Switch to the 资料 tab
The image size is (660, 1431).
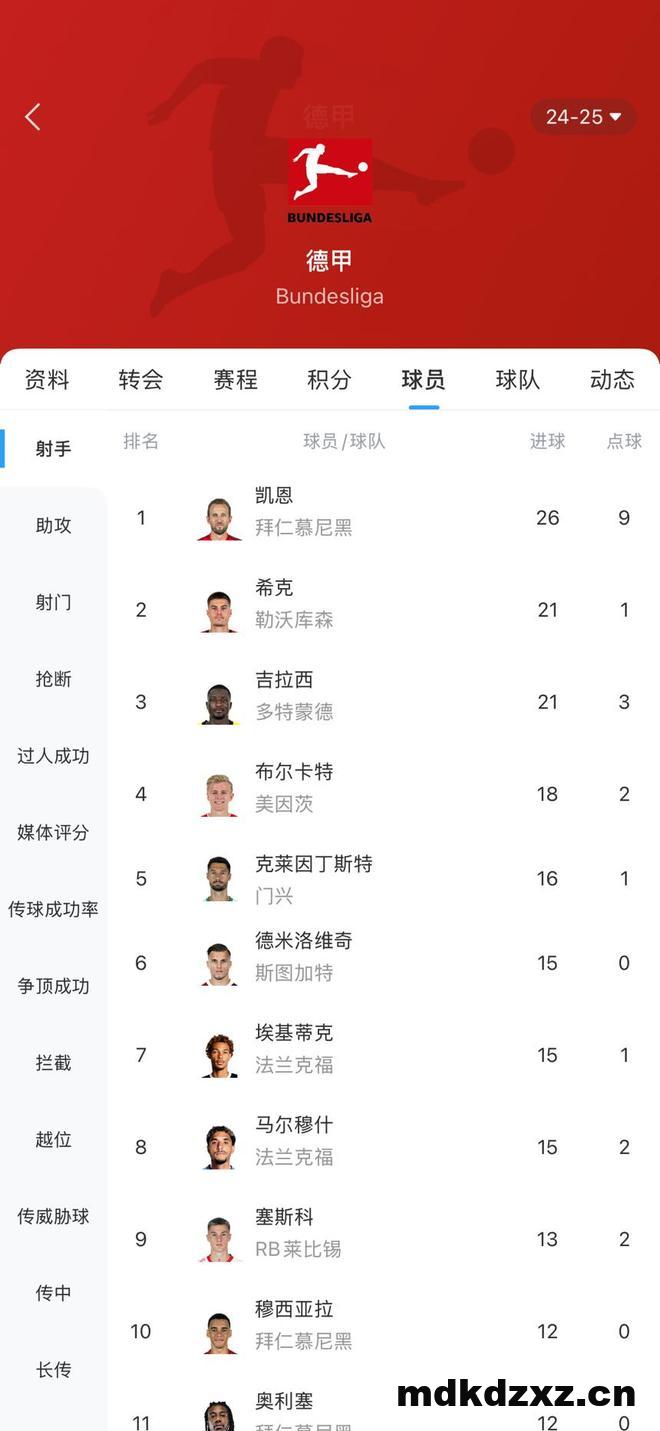47,380
